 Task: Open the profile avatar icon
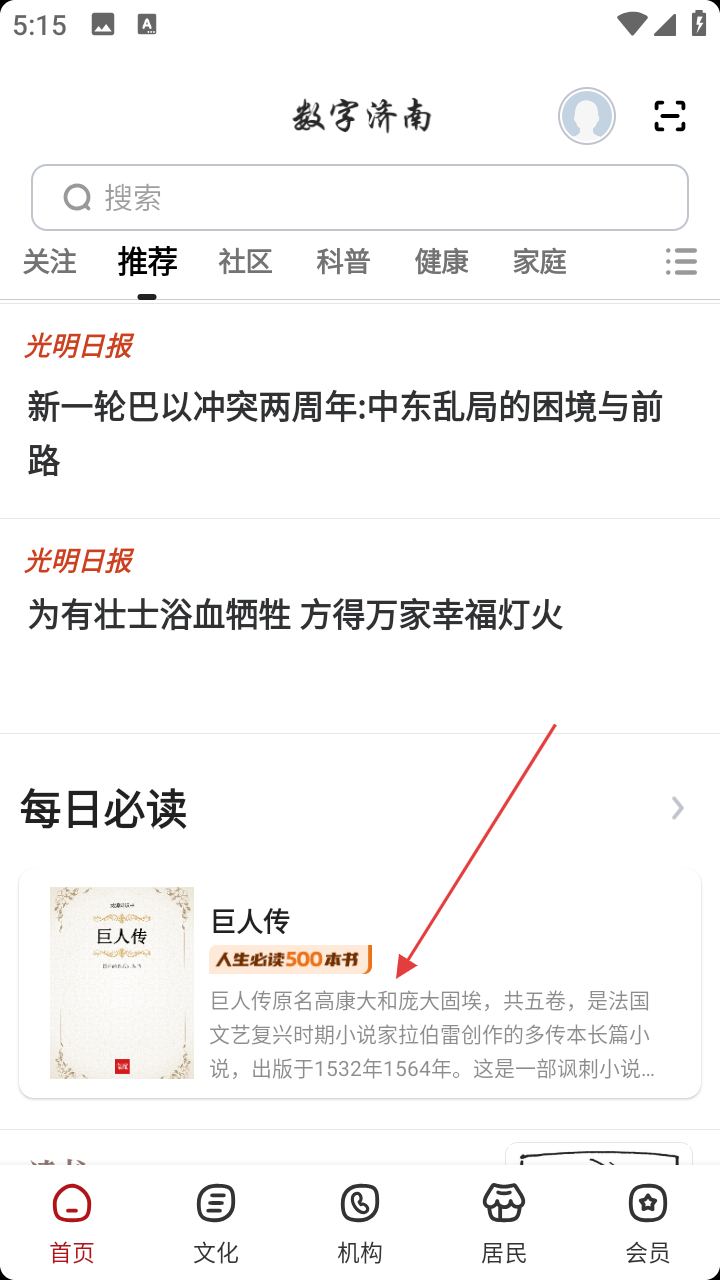tap(586, 116)
